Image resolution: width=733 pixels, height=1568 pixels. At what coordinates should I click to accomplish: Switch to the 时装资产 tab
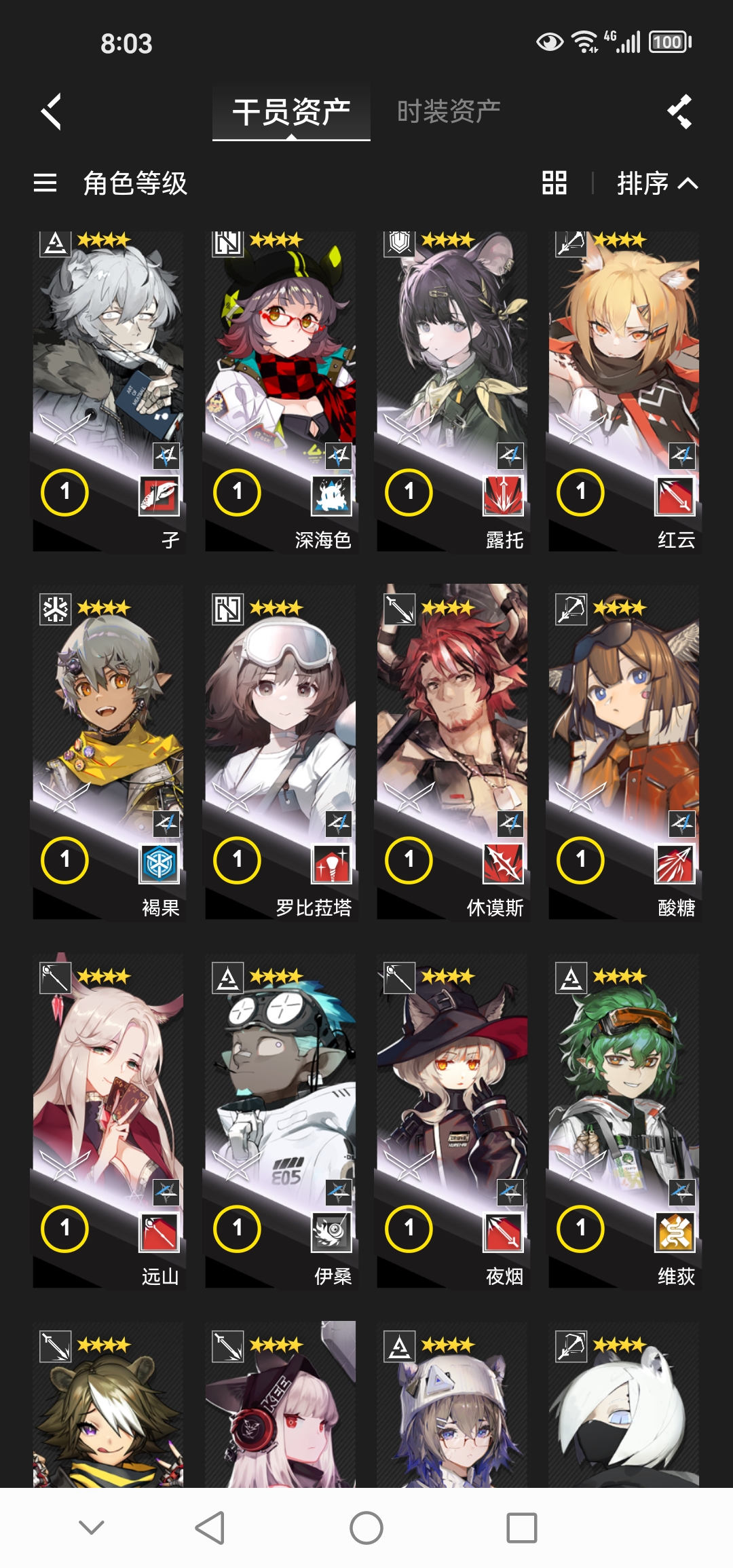(448, 112)
